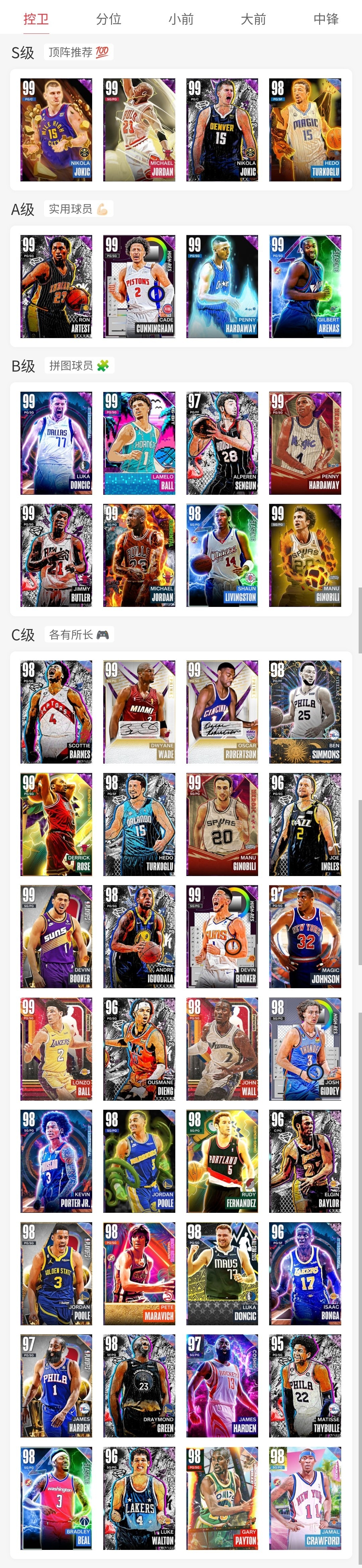This screenshot has width=362, height=1568.
Task: View Shaun Livingston's Clippers card
Action: click(x=222, y=555)
